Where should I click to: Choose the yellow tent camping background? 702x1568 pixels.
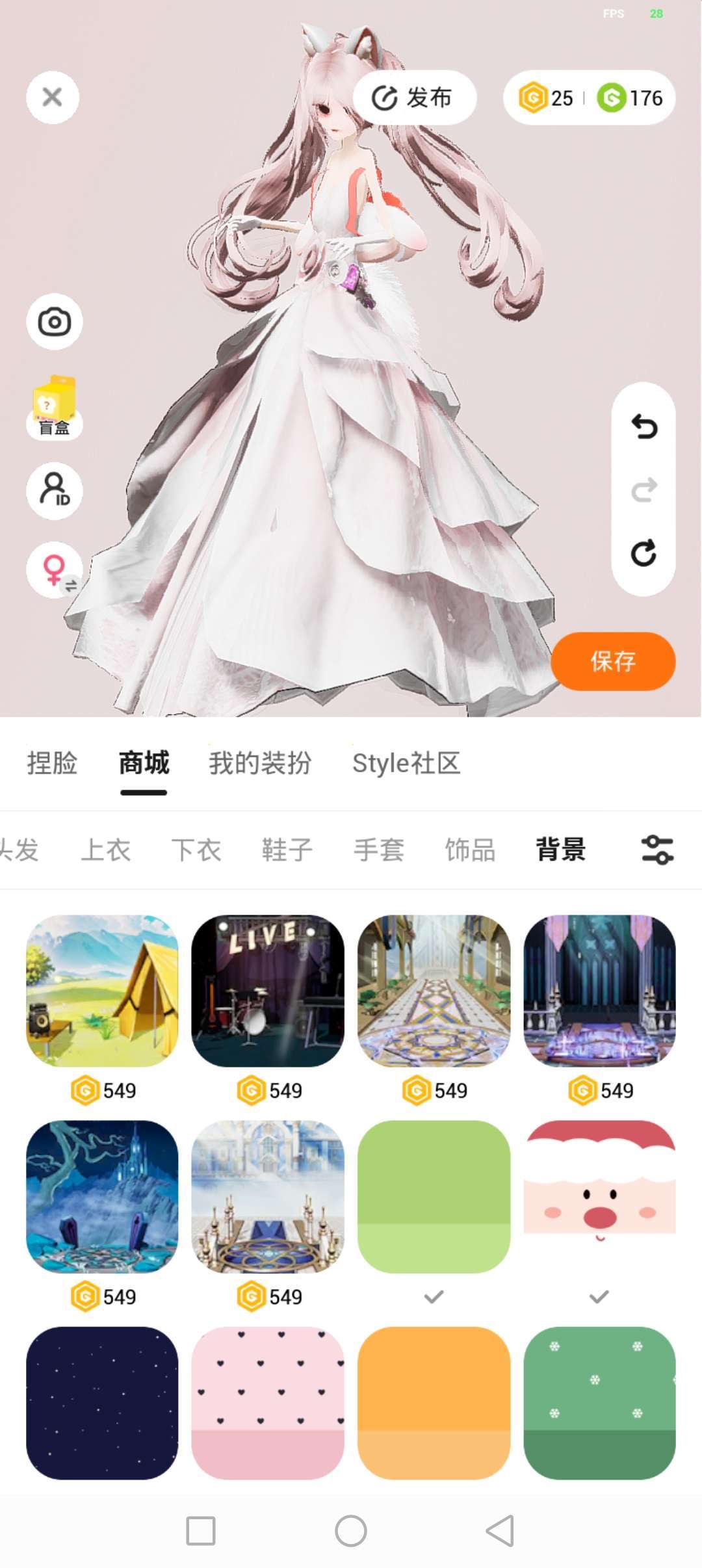click(102, 991)
